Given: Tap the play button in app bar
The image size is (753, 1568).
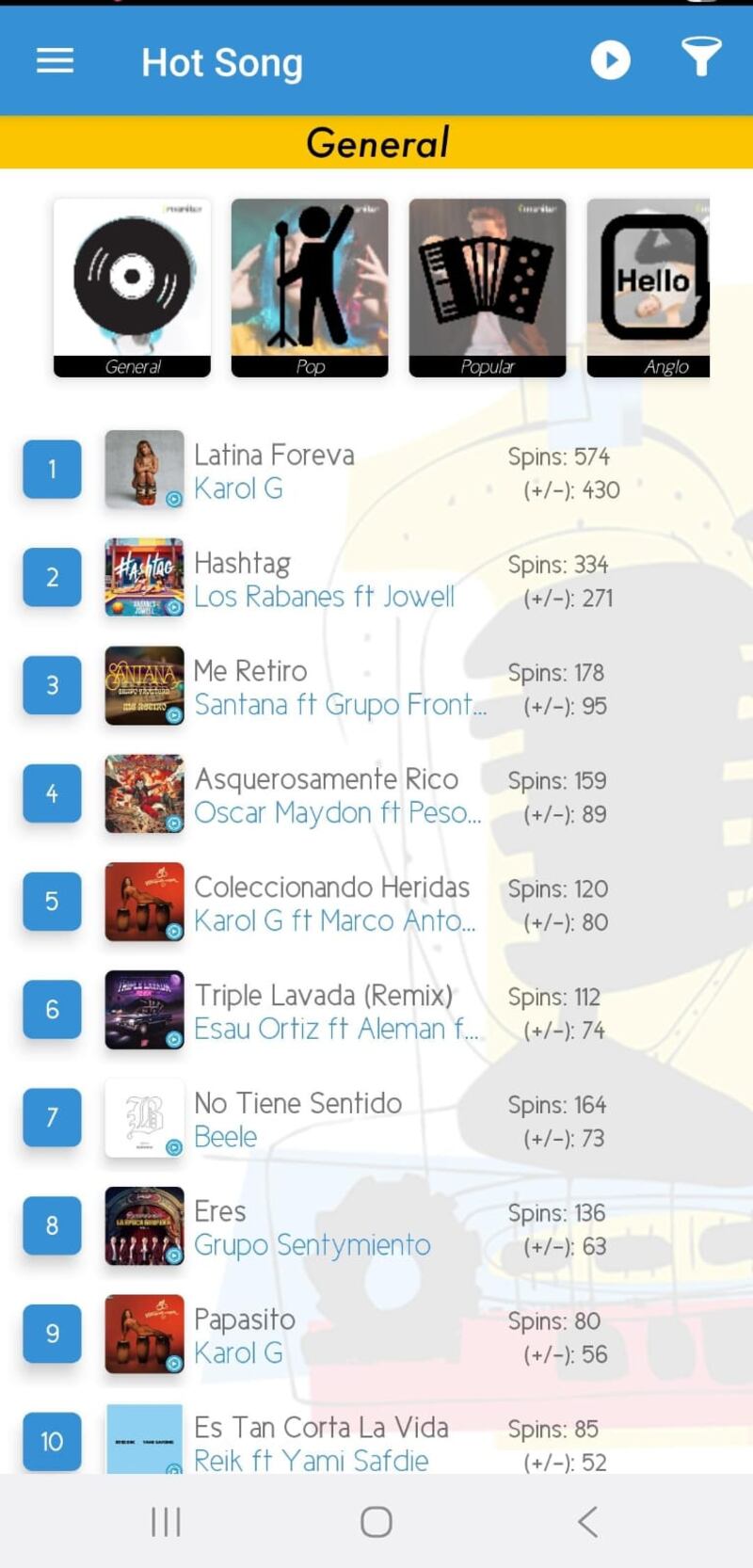Looking at the screenshot, I should (x=610, y=61).
